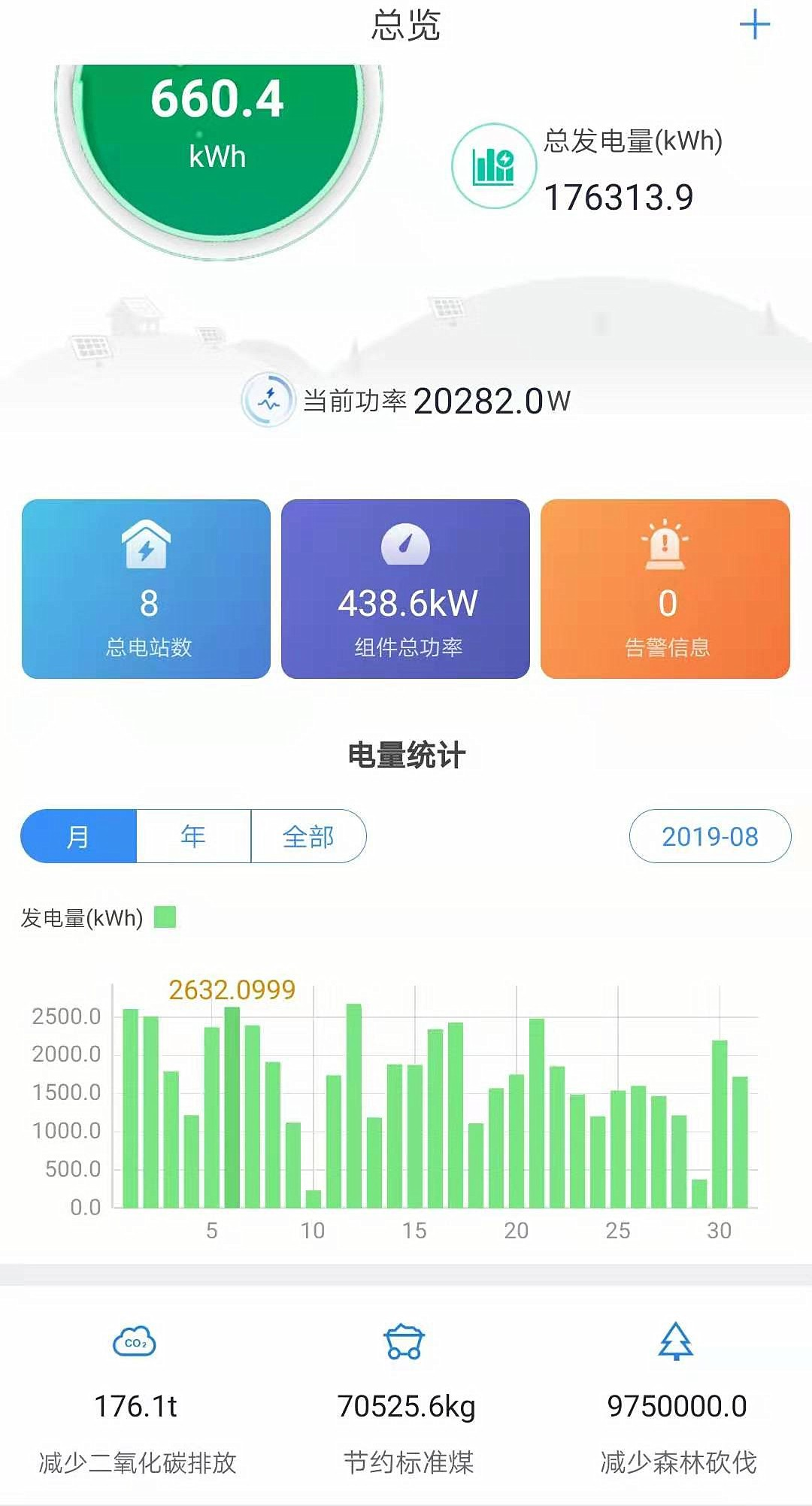Tap the plus icon to add

tap(754, 26)
